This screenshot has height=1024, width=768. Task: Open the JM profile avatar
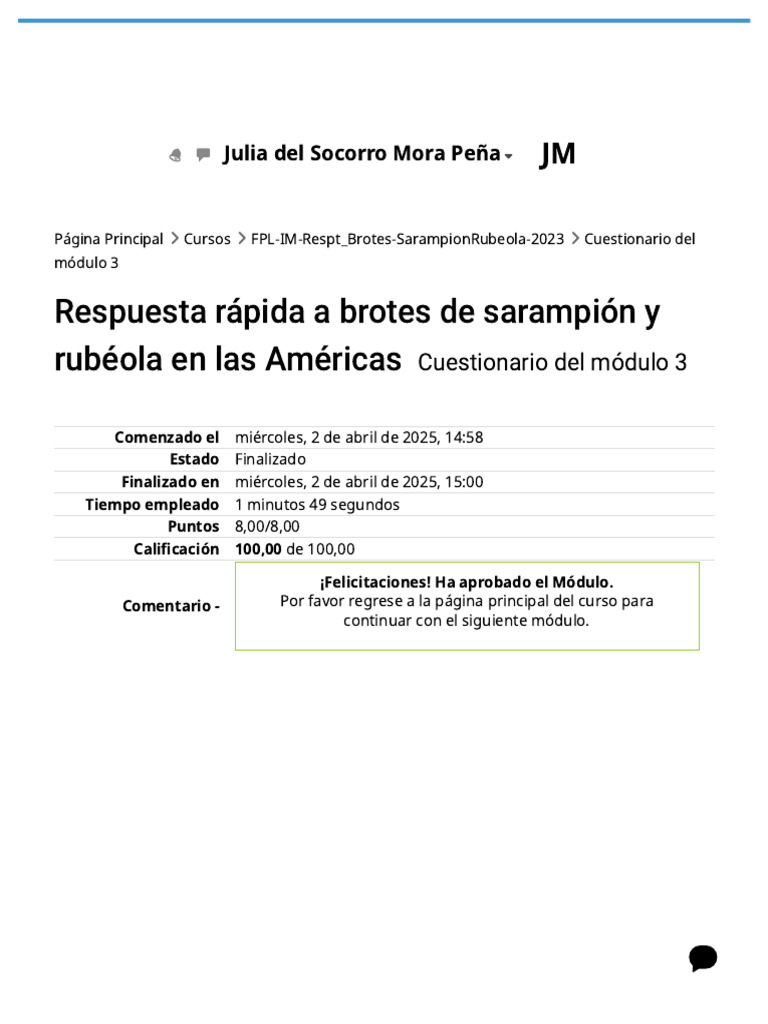coord(558,154)
